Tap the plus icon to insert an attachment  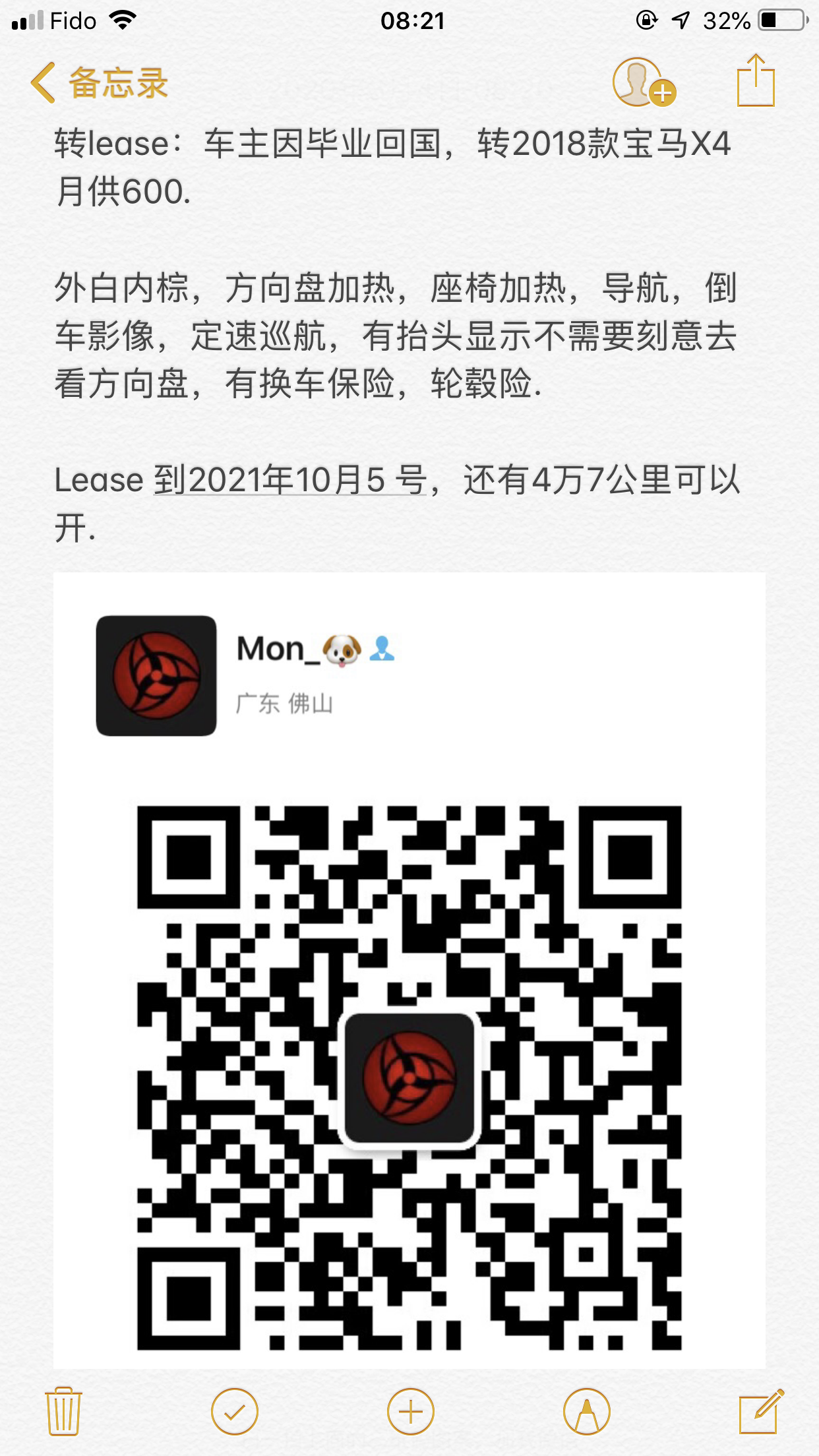(410, 1411)
